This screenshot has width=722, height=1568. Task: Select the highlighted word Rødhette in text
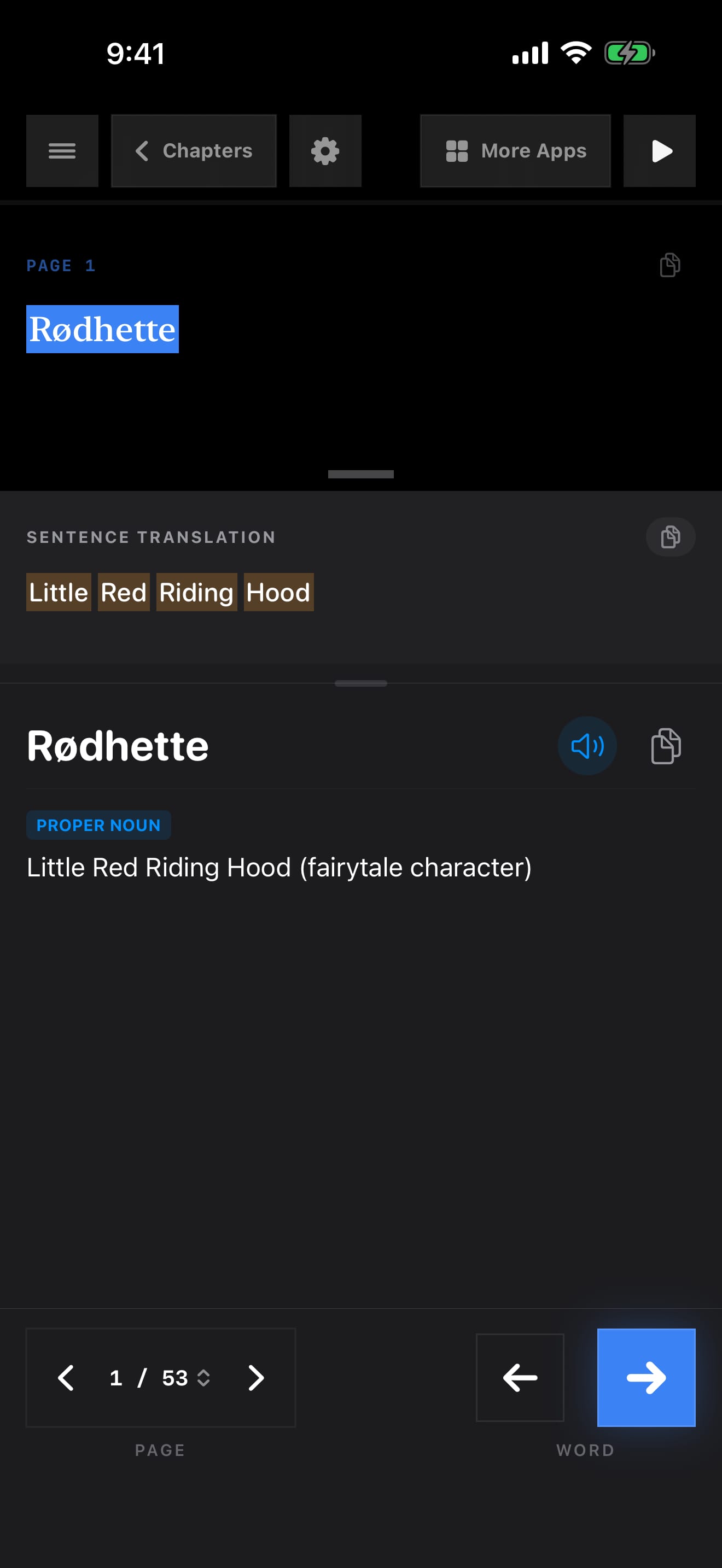point(102,329)
